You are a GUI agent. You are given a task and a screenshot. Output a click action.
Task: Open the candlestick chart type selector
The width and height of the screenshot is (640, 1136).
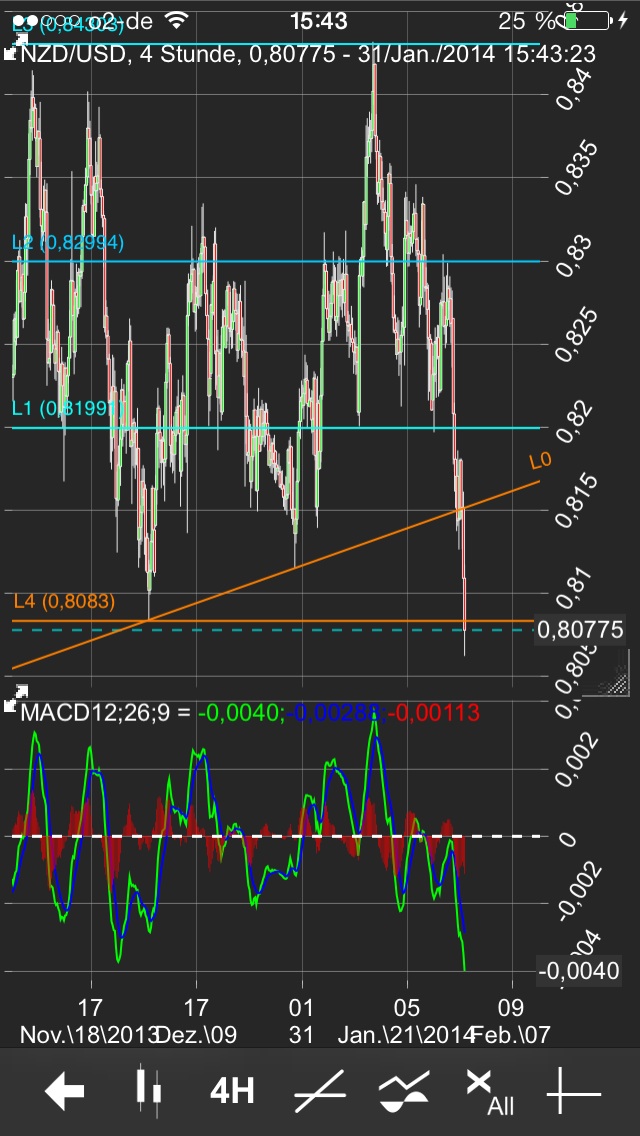[x=149, y=1092]
